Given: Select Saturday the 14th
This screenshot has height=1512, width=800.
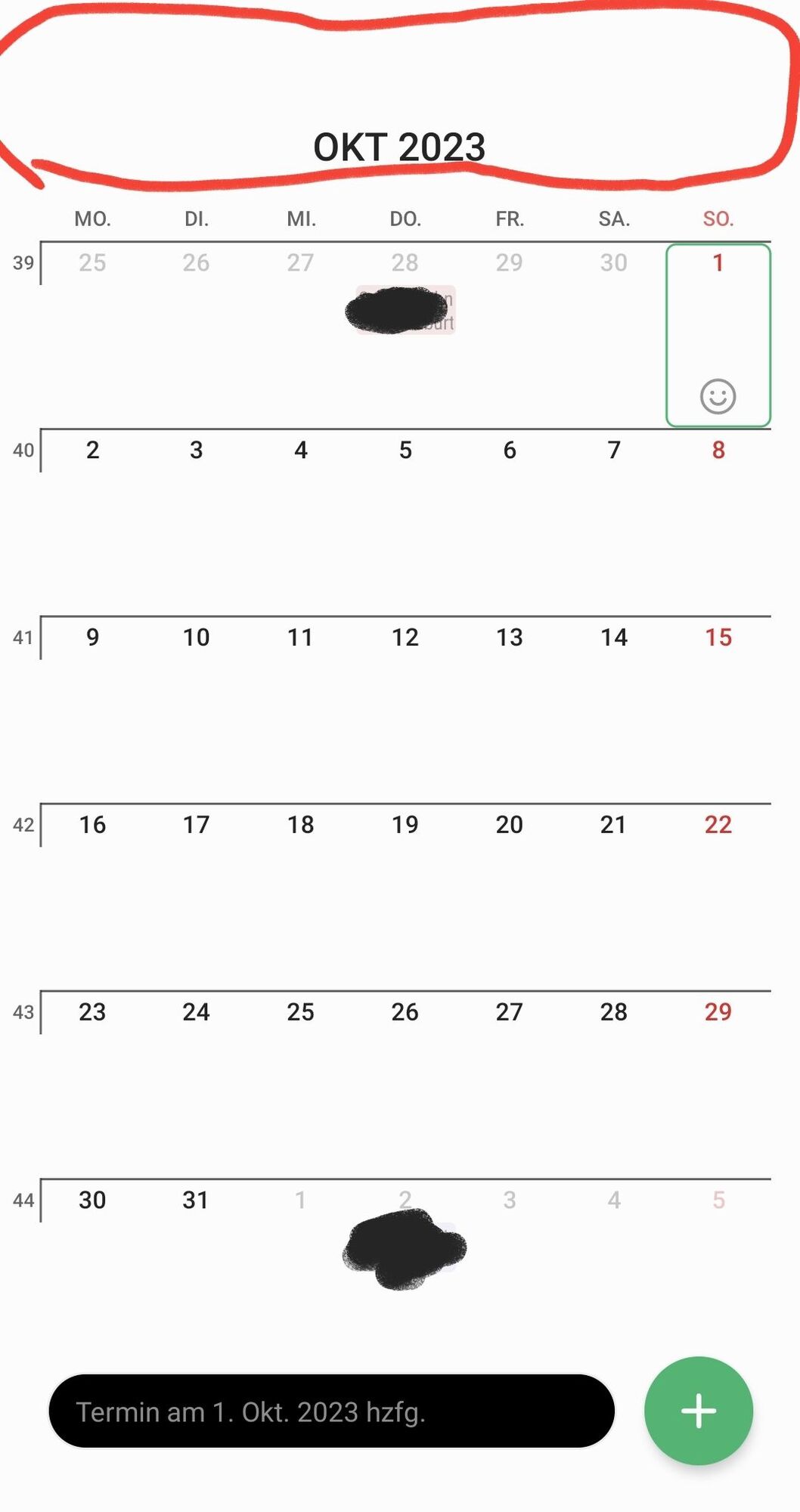Looking at the screenshot, I should 614,638.
